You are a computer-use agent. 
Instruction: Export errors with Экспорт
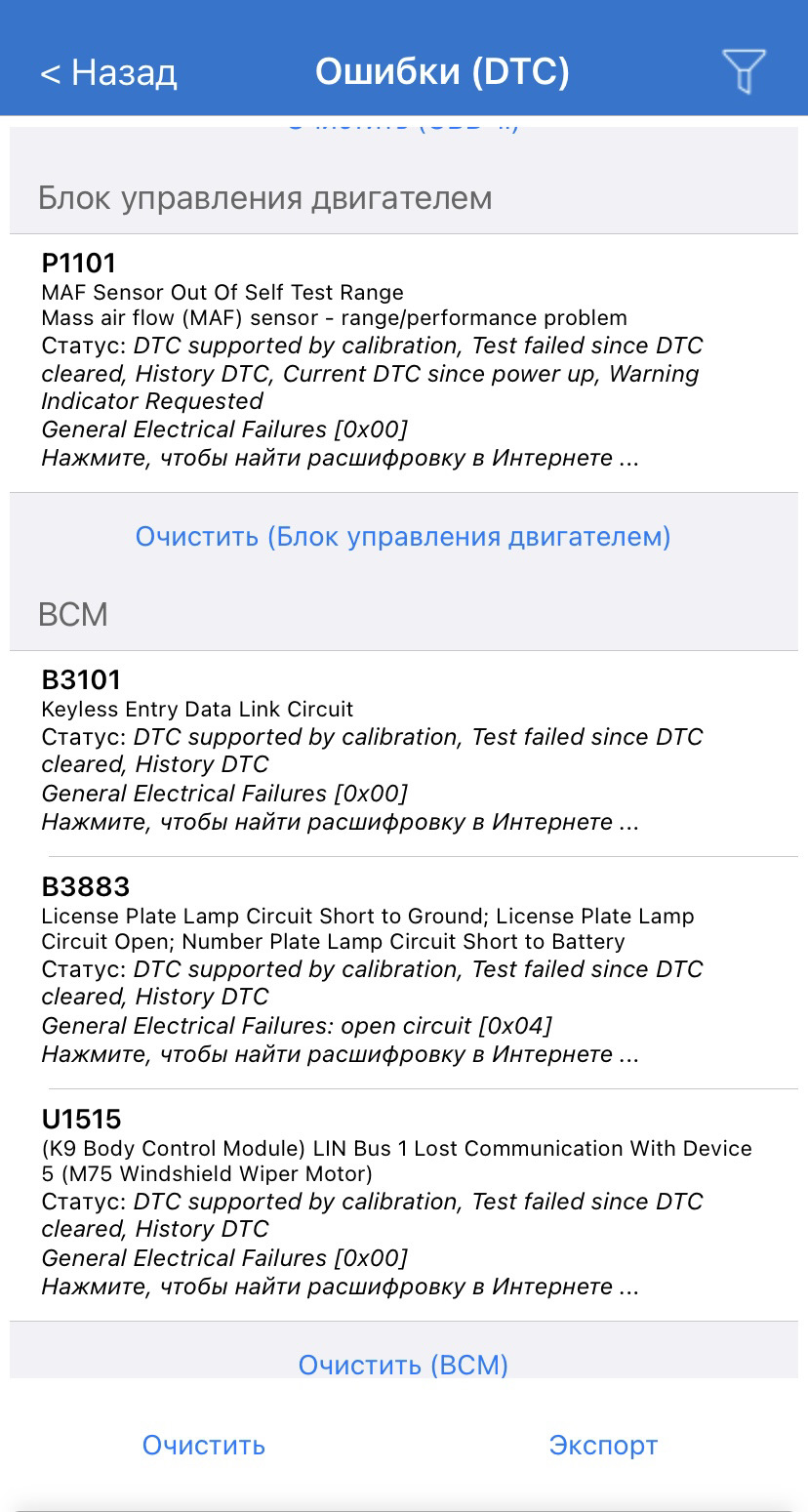[603, 1445]
